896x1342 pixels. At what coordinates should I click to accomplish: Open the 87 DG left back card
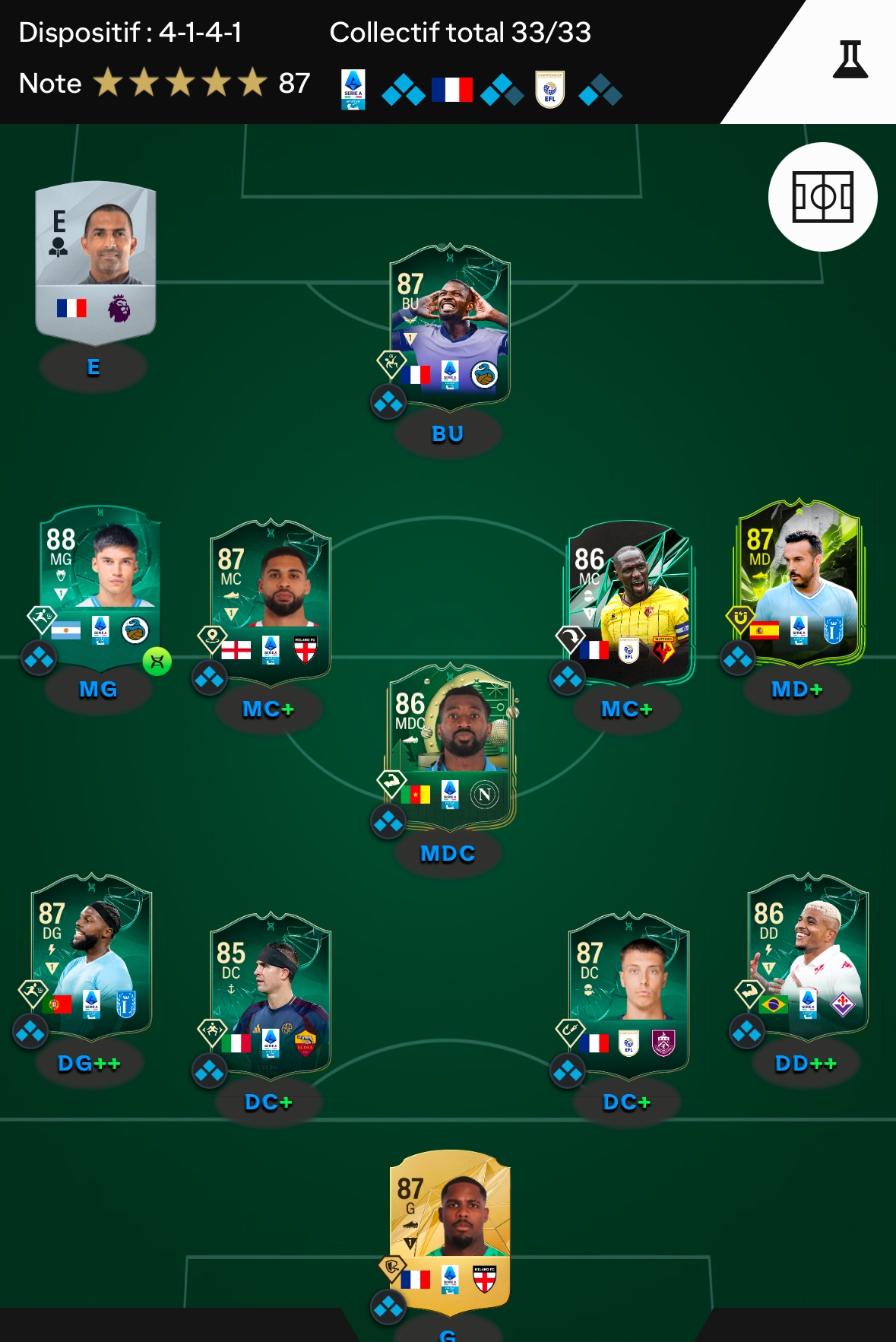[x=91, y=953]
